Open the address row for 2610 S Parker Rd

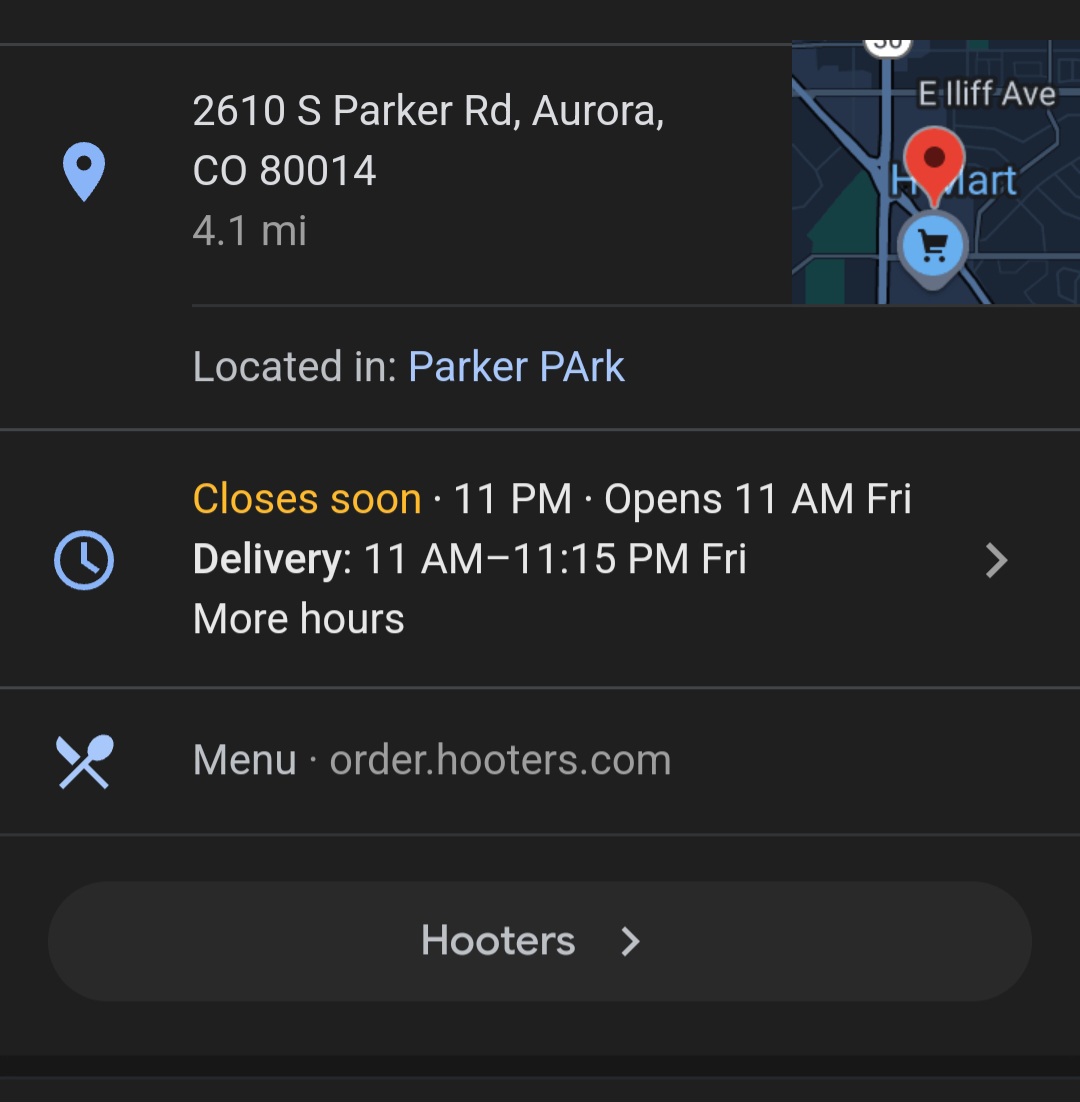[428, 170]
